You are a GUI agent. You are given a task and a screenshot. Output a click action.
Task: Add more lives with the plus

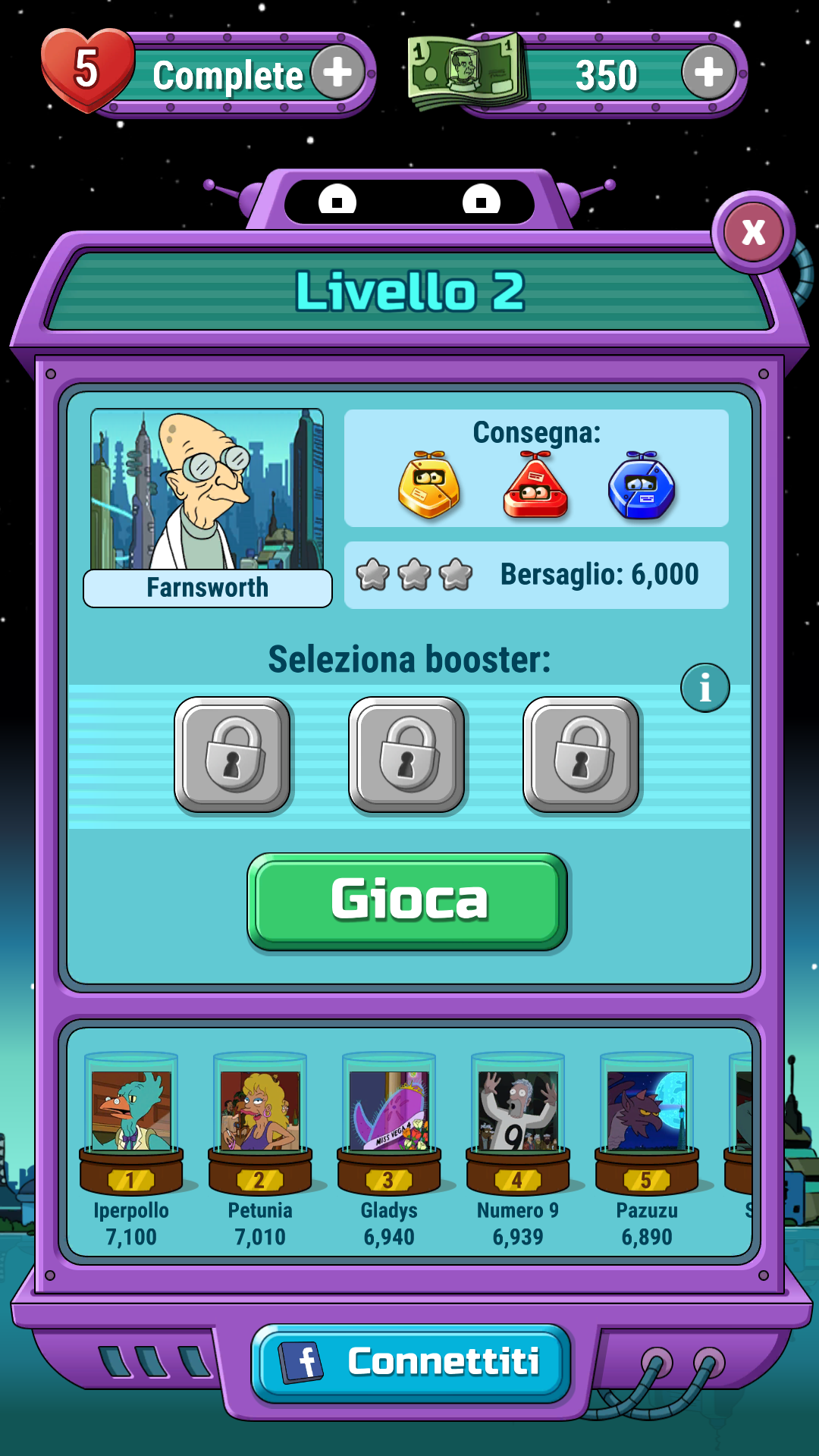coord(337,73)
